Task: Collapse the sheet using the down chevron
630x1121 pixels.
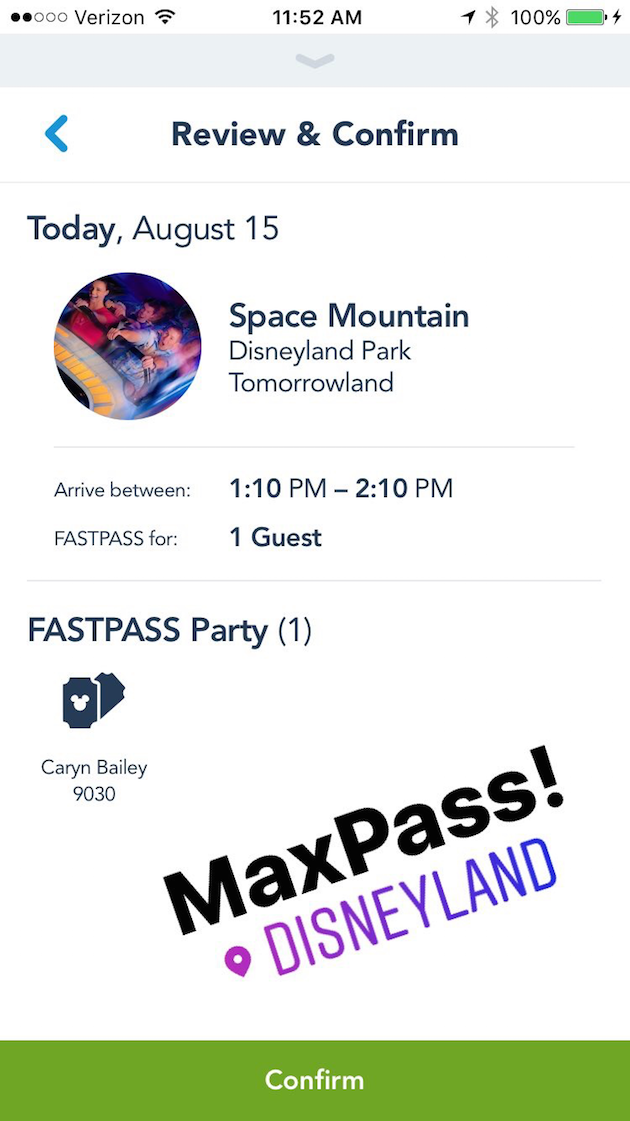Action: pos(315,61)
